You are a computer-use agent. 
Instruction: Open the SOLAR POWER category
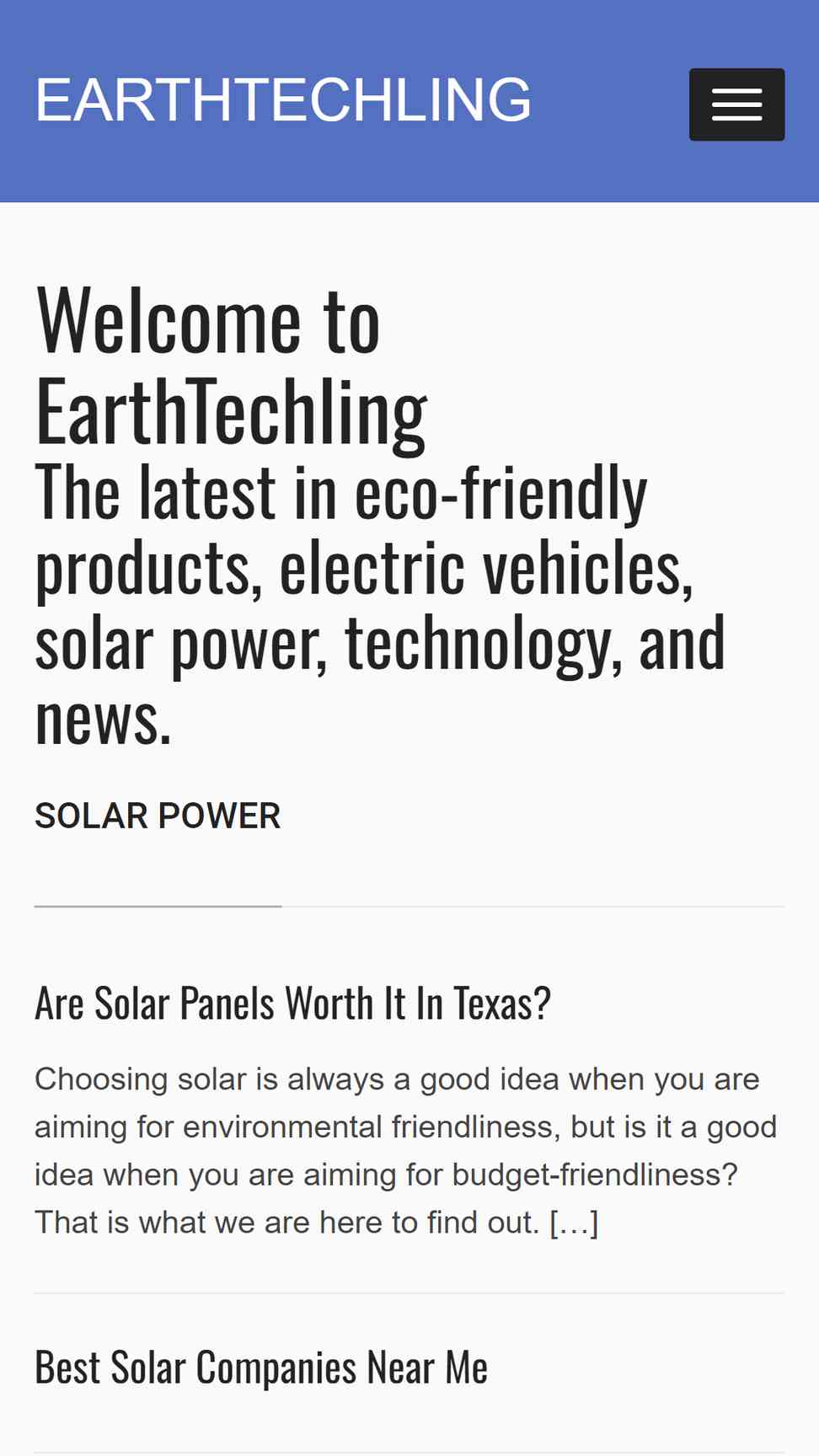tap(158, 816)
